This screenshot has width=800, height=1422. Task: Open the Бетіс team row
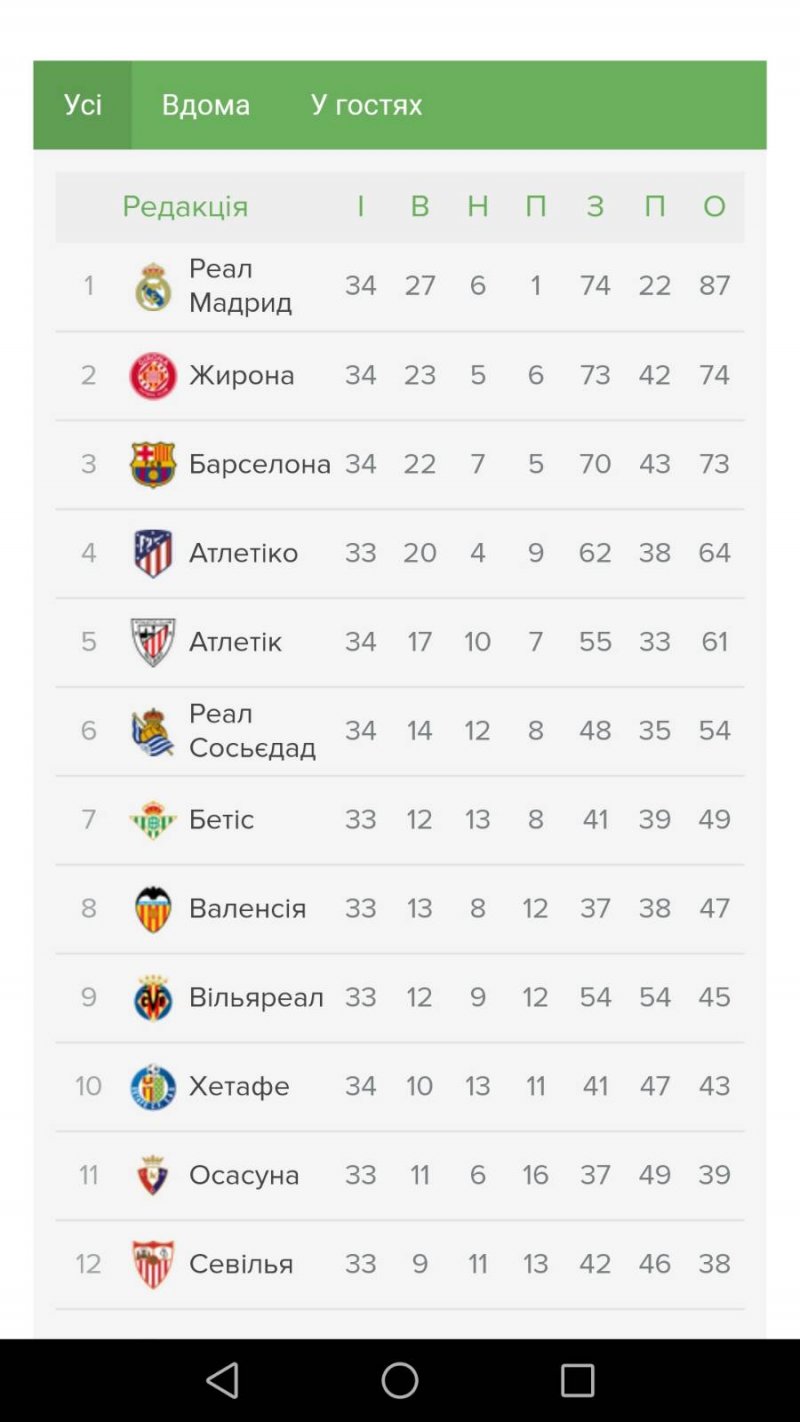(x=400, y=821)
